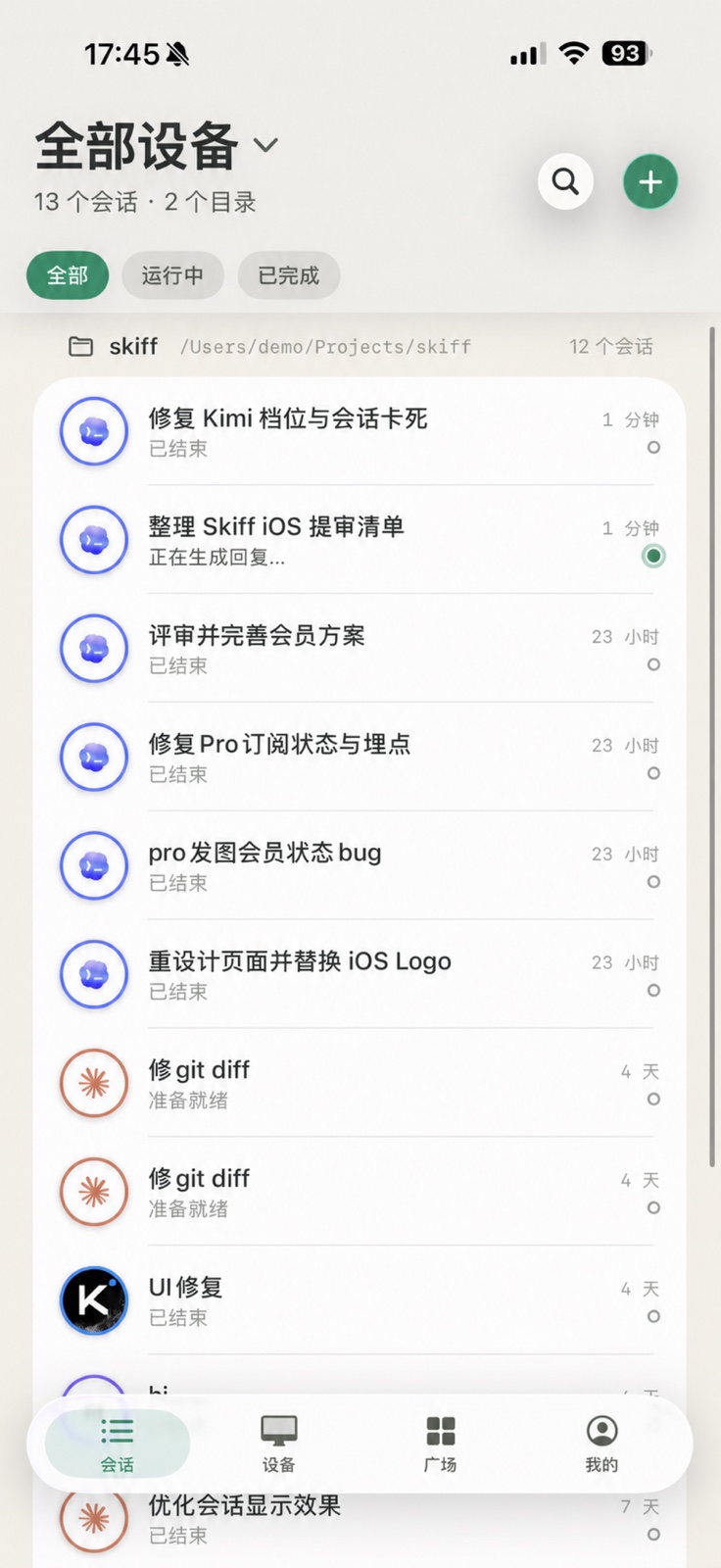This screenshot has width=721, height=1568.
Task: Open the skiff directory header
Action: [x=360, y=346]
